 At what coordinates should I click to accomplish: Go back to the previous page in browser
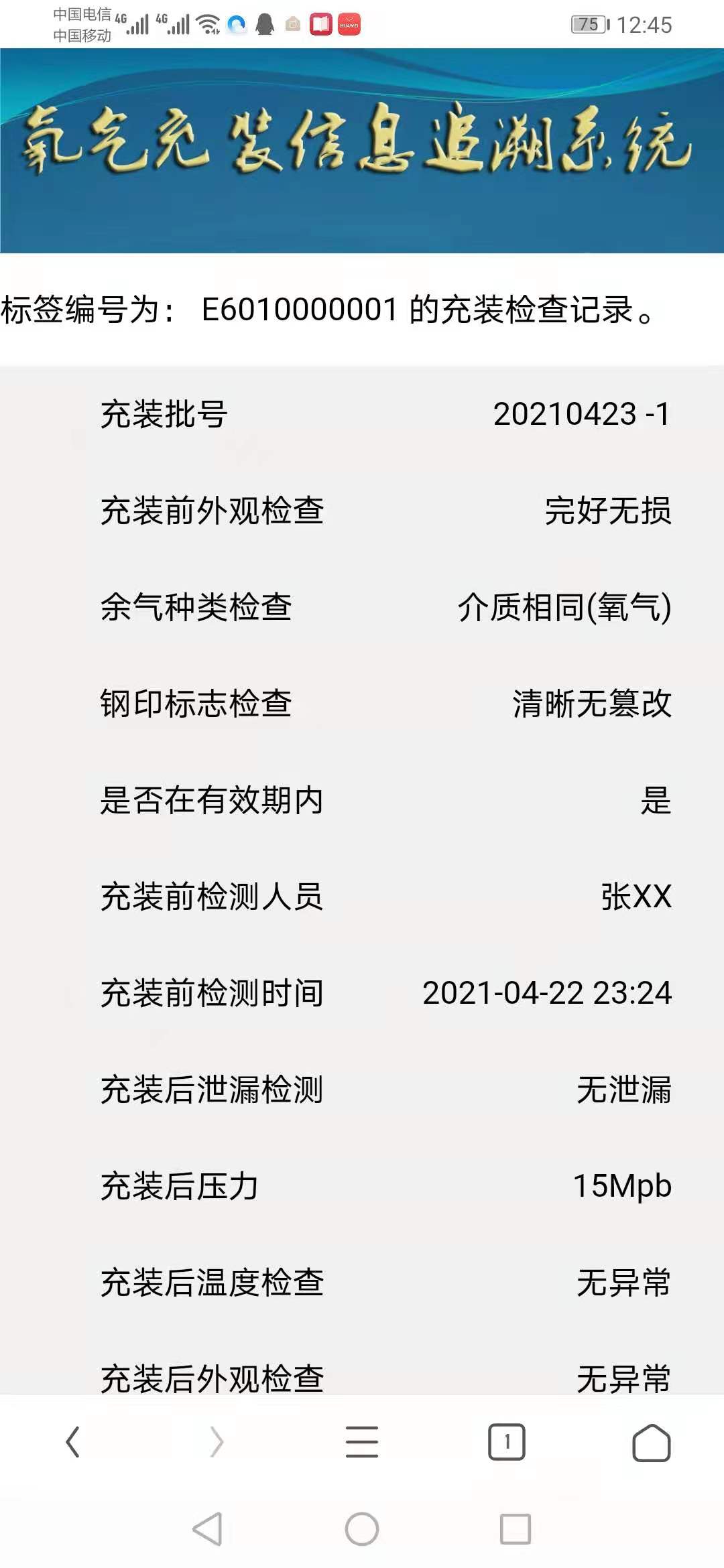[x=73, y=1442]
